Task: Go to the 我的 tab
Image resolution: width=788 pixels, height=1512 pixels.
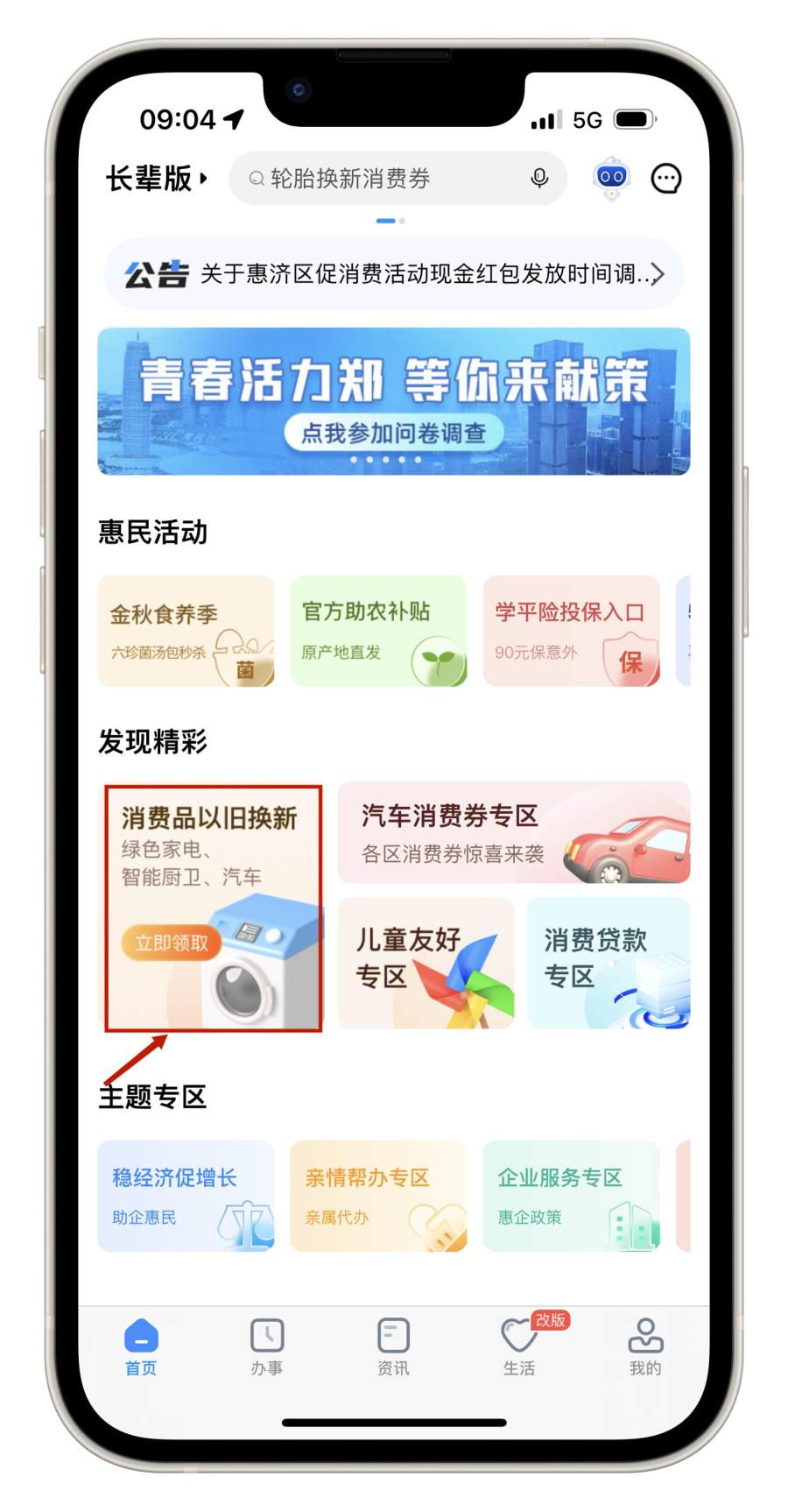Action: 645,1346
